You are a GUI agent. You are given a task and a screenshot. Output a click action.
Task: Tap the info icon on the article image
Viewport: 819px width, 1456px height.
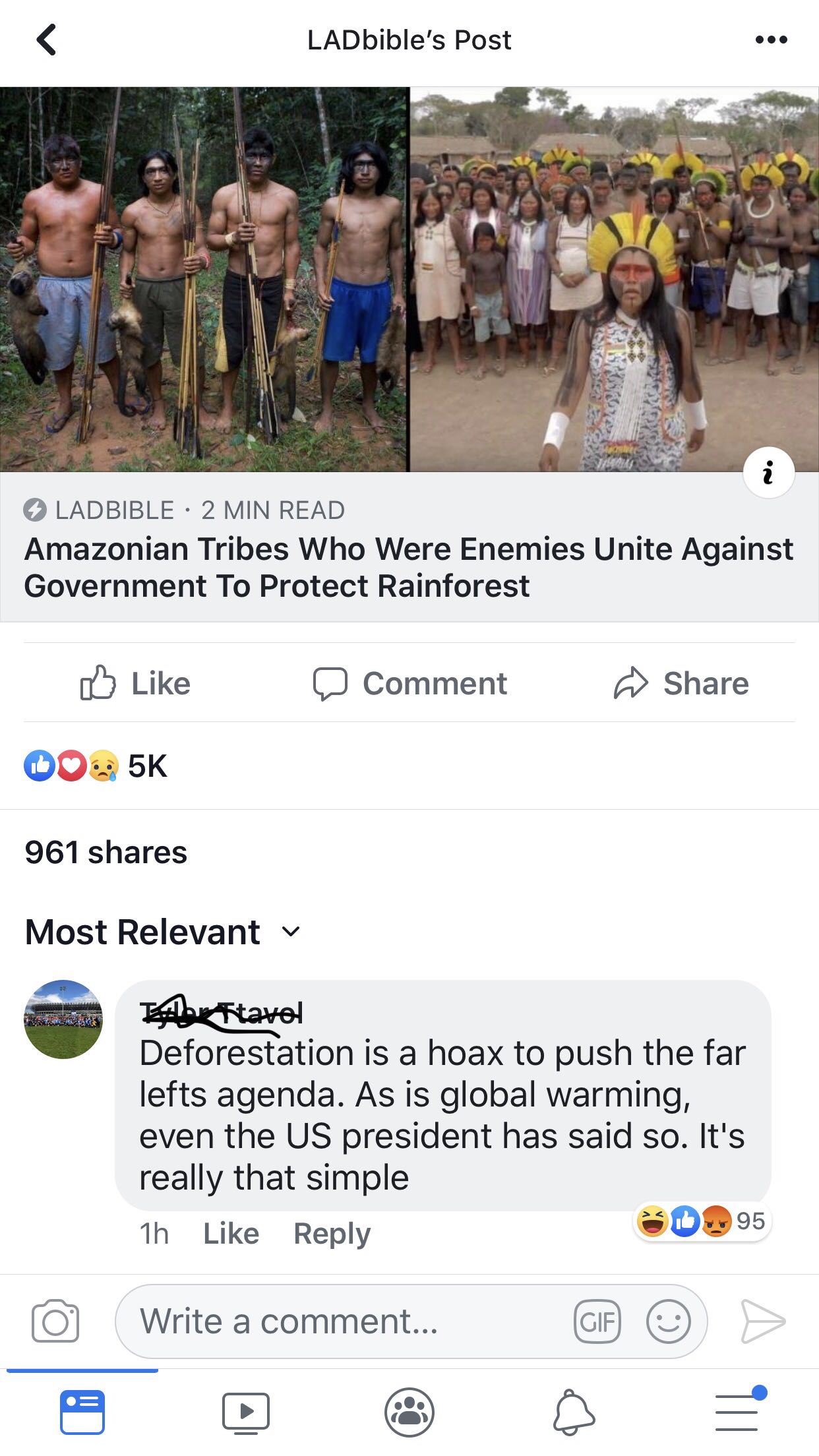[768, 472]
